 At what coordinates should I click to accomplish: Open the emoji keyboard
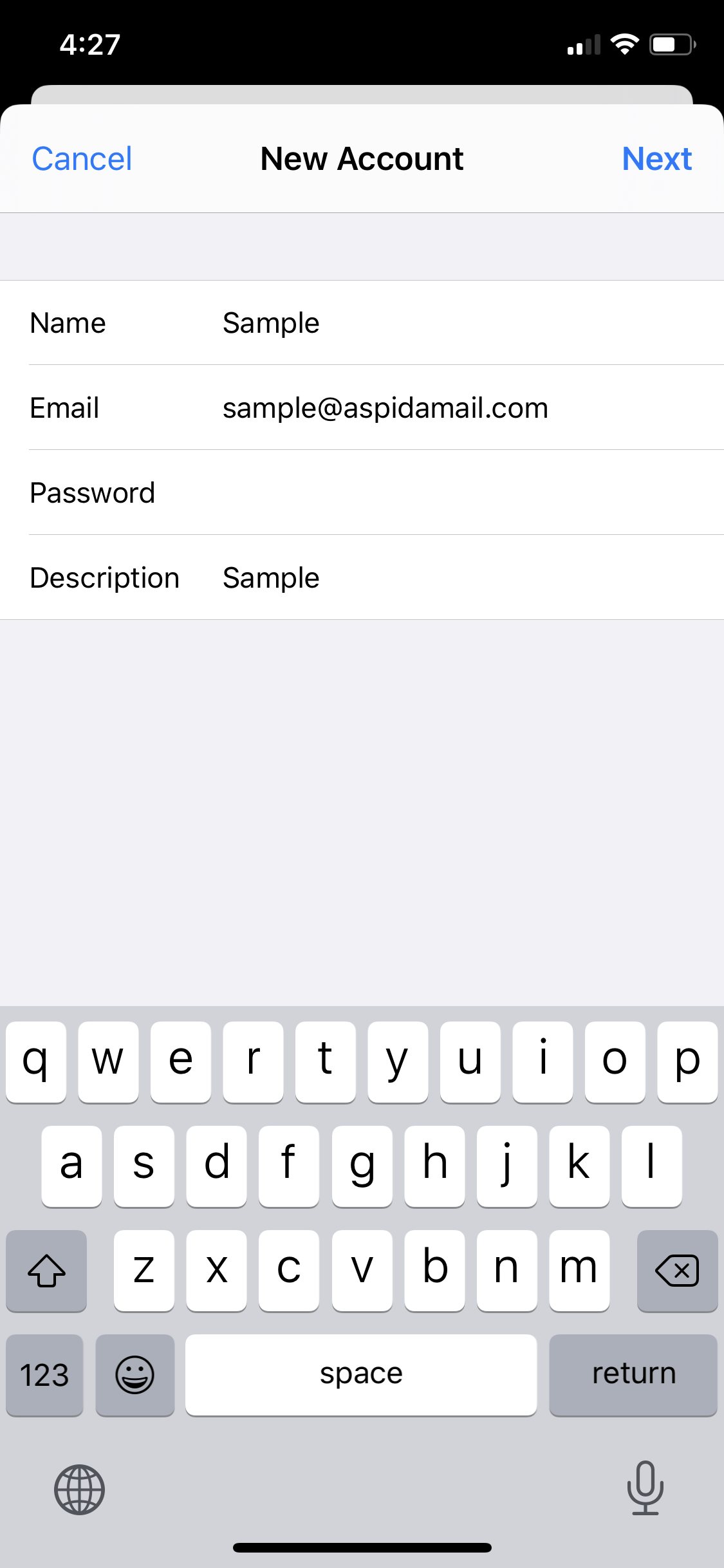point(135,1375)
